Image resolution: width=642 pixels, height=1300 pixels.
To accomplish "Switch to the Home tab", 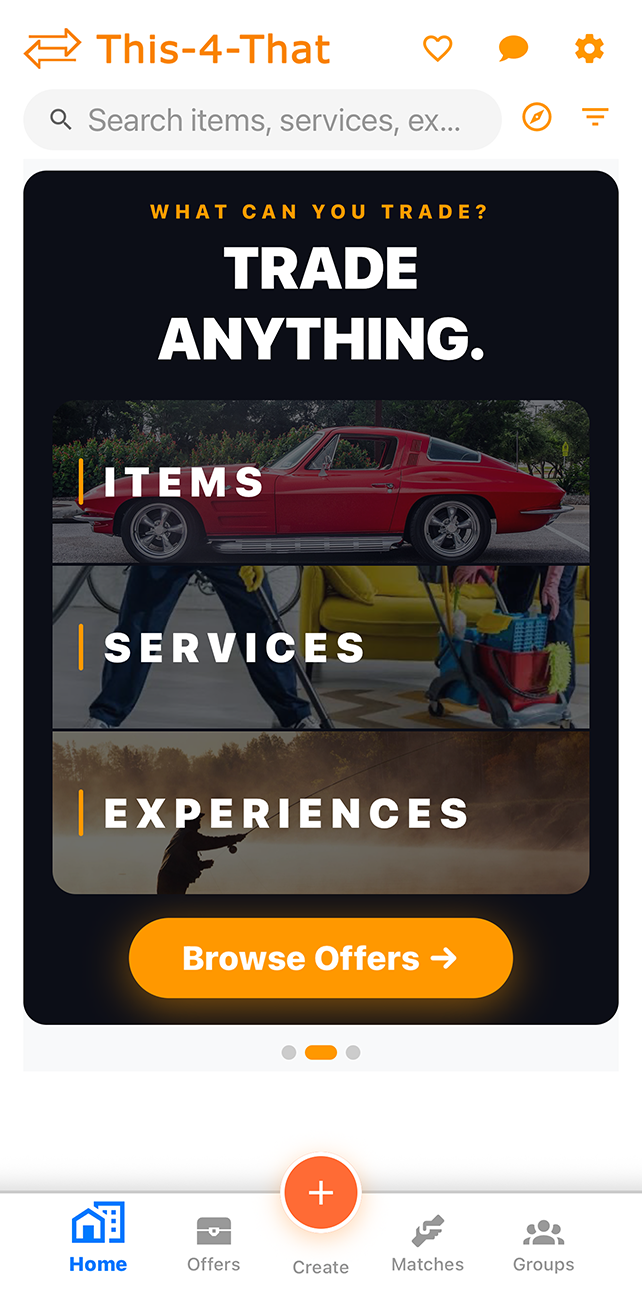I will pos(98,1238).
